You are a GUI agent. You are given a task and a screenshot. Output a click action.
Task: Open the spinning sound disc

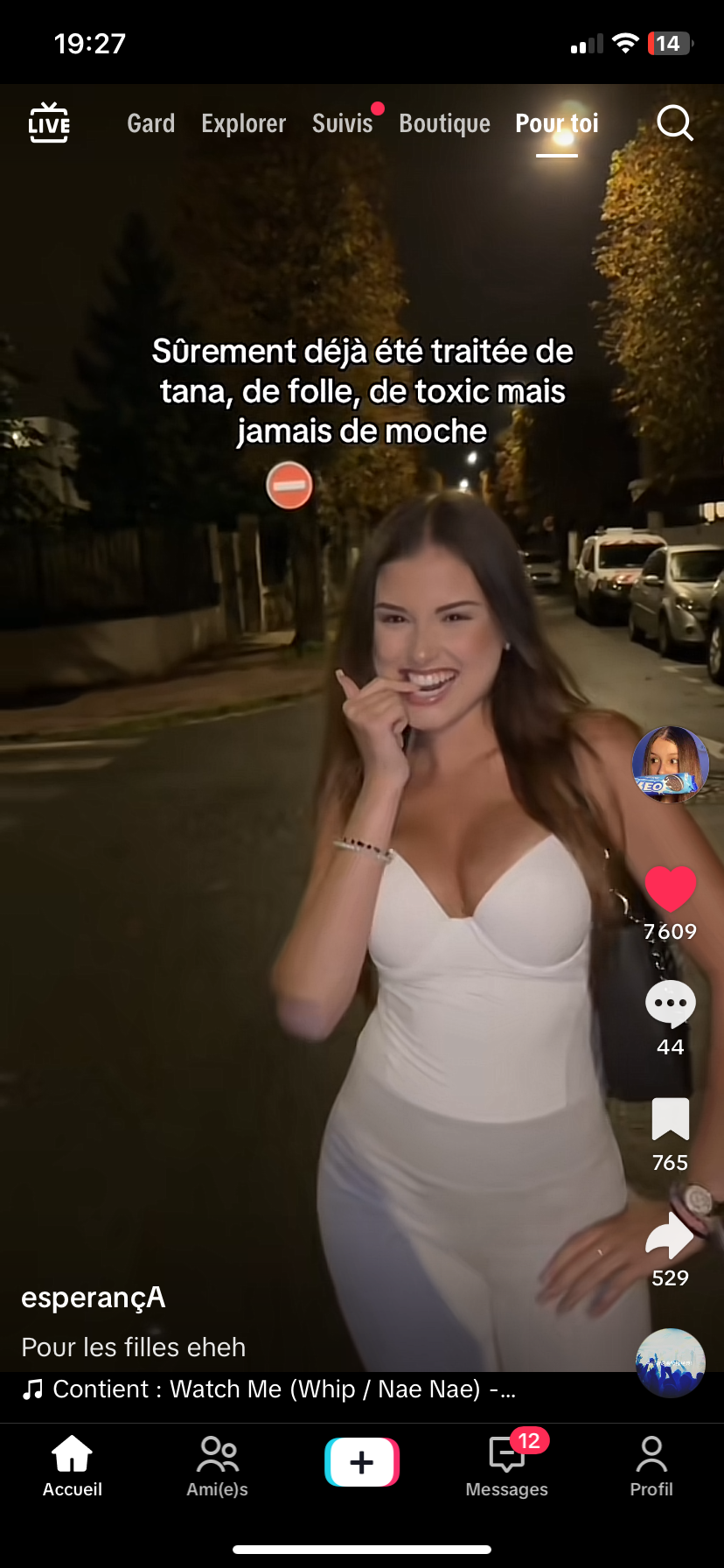[x=670, y=1362]
